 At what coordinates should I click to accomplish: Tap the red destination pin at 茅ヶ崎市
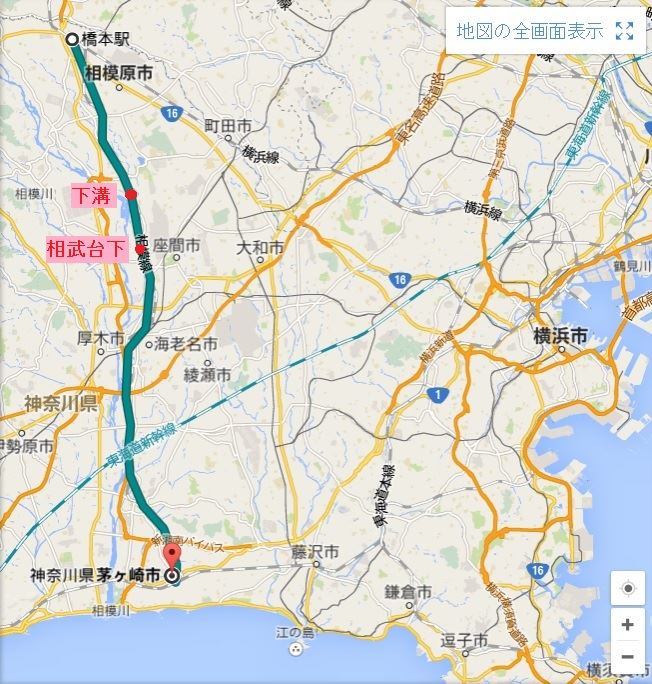tap(172, 556)
